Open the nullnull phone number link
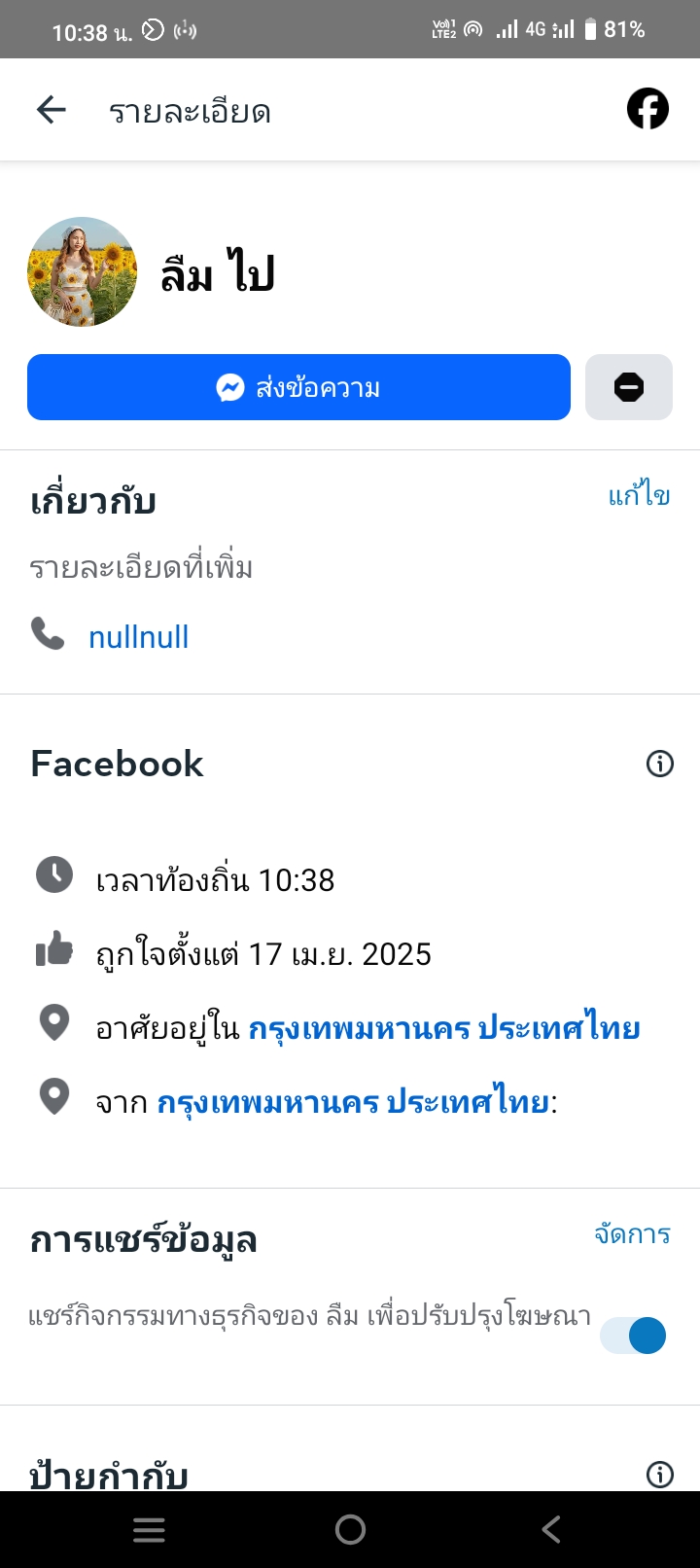 (x=138, y=637)
